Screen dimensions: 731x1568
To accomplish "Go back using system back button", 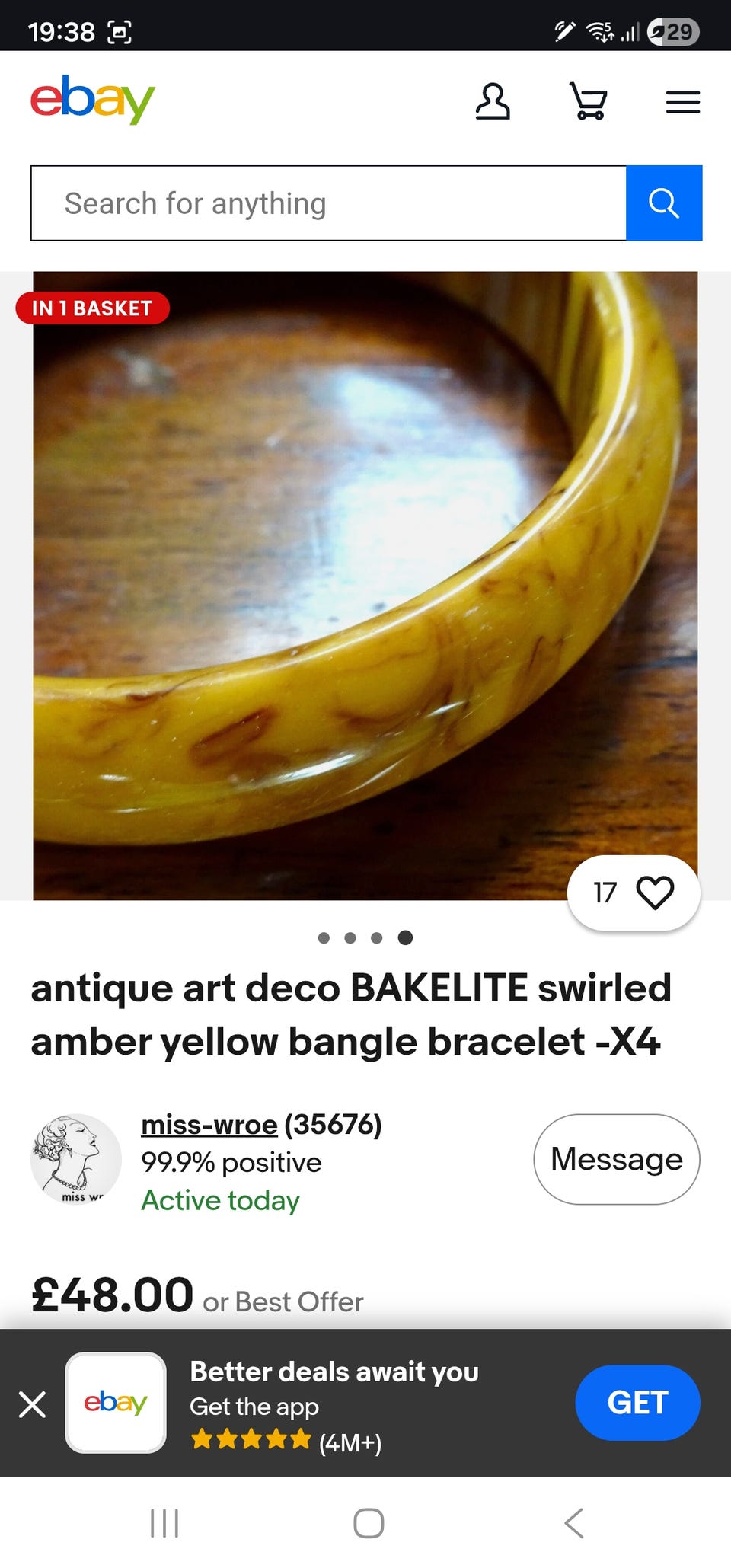I will (x=574, y=1523).
